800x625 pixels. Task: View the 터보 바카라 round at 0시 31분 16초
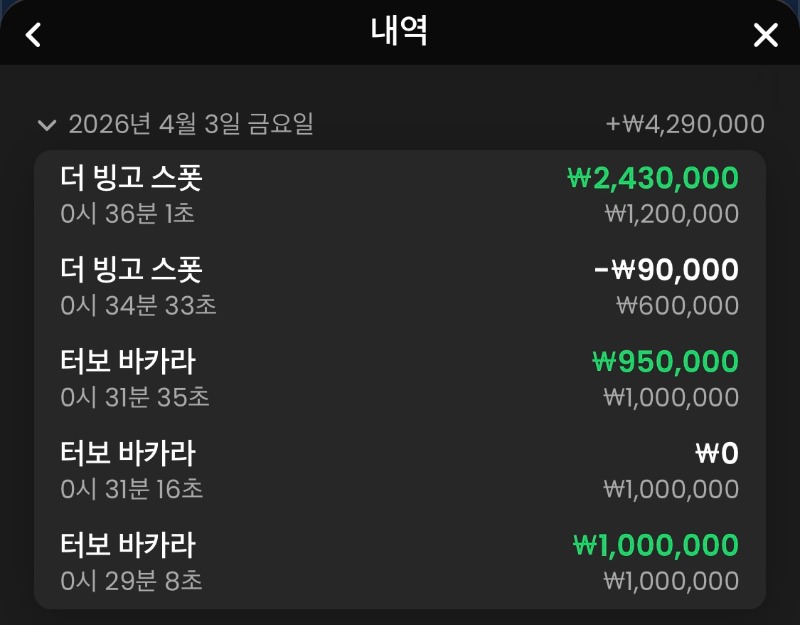(400, 470)
